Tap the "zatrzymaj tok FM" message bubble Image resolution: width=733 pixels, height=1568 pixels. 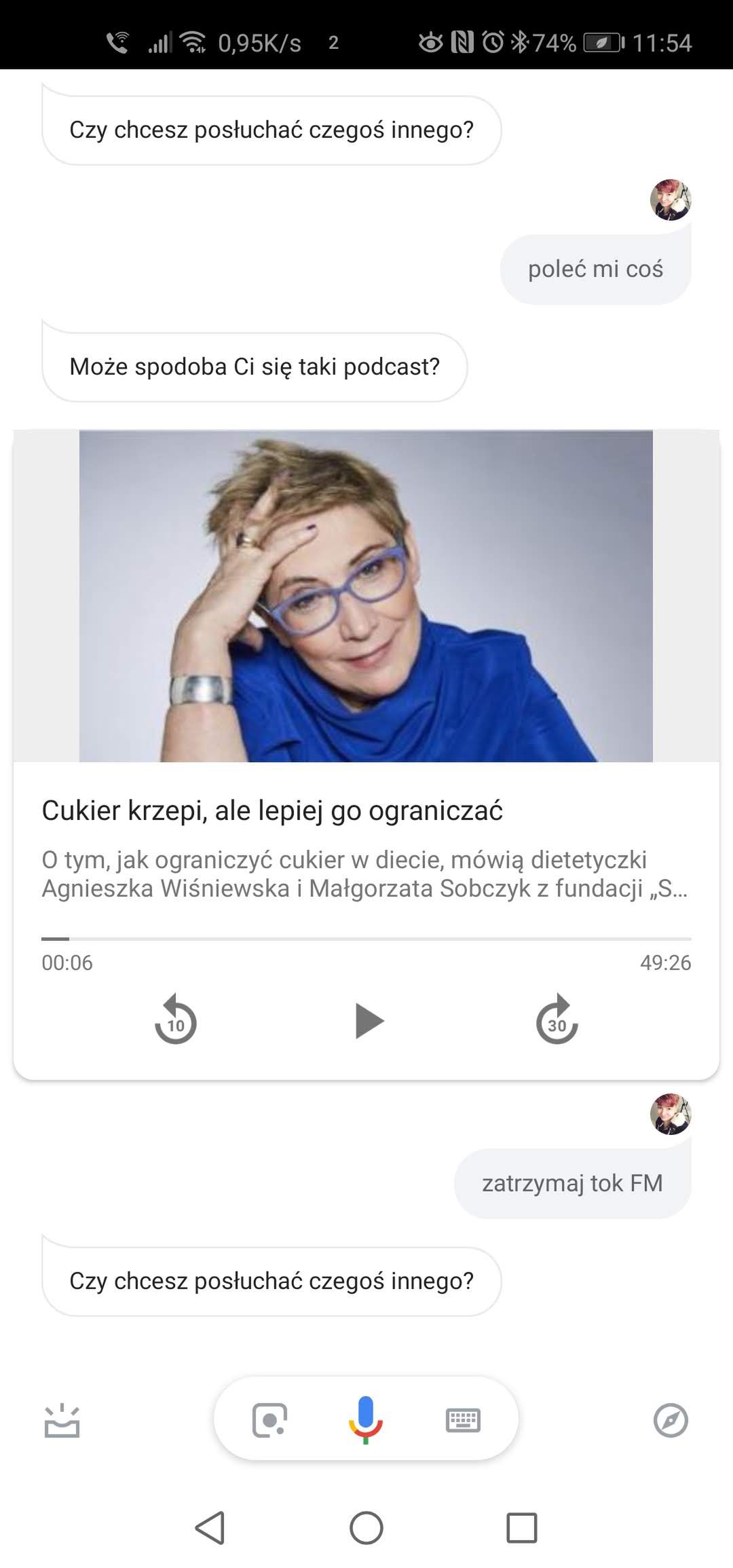[572, 1183]
